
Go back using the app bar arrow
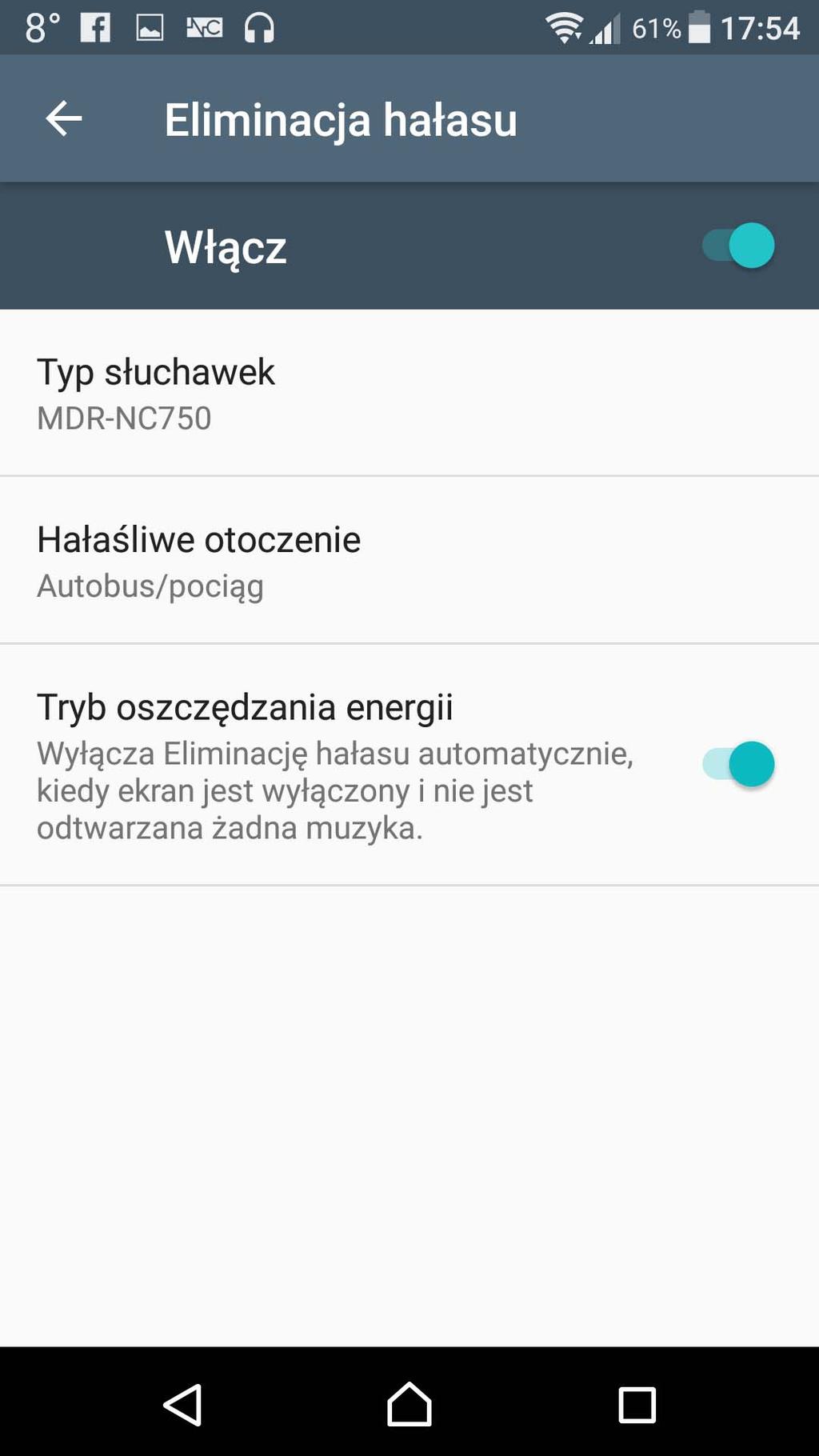64,119
